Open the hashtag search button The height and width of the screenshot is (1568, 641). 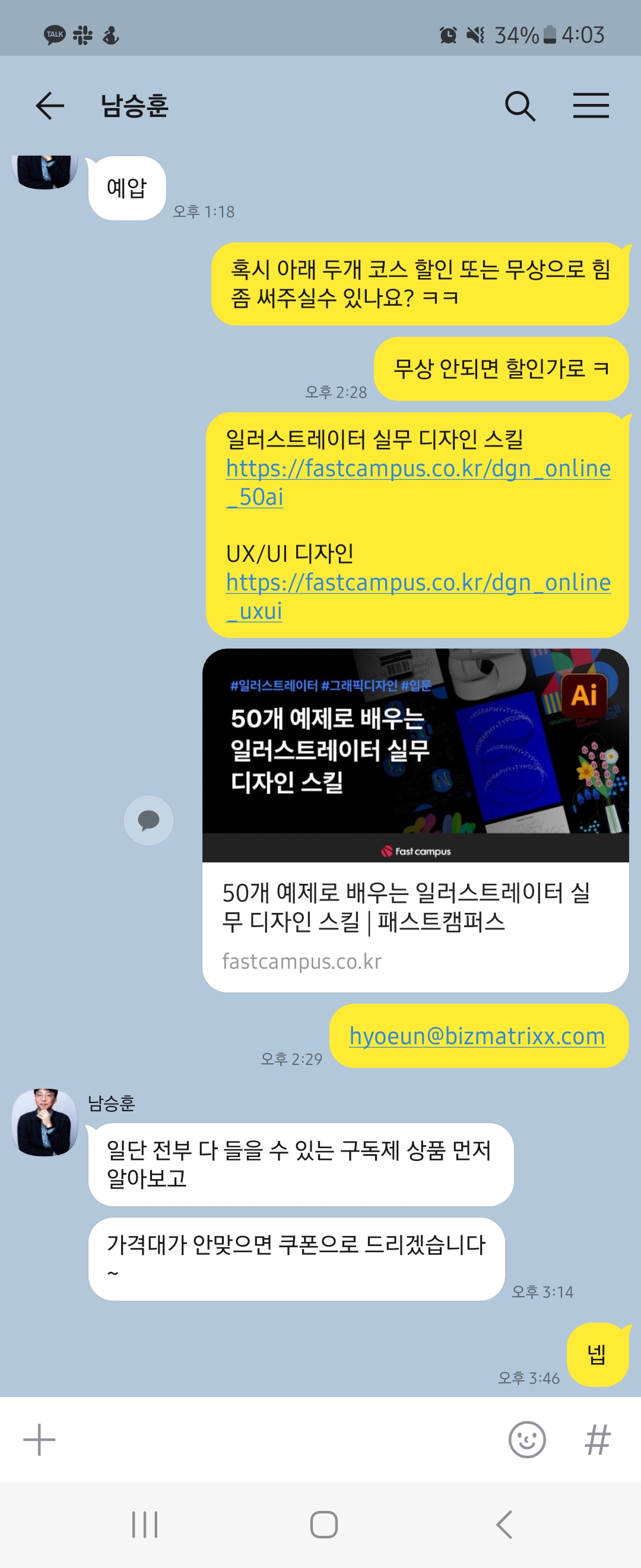pos(597,1440)
